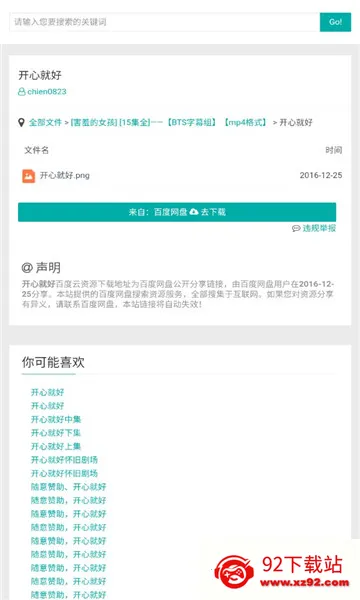Open the 开心就好下集 suggestion
Image resolution: width=360 pixels, height=600 pixels.
56,433
